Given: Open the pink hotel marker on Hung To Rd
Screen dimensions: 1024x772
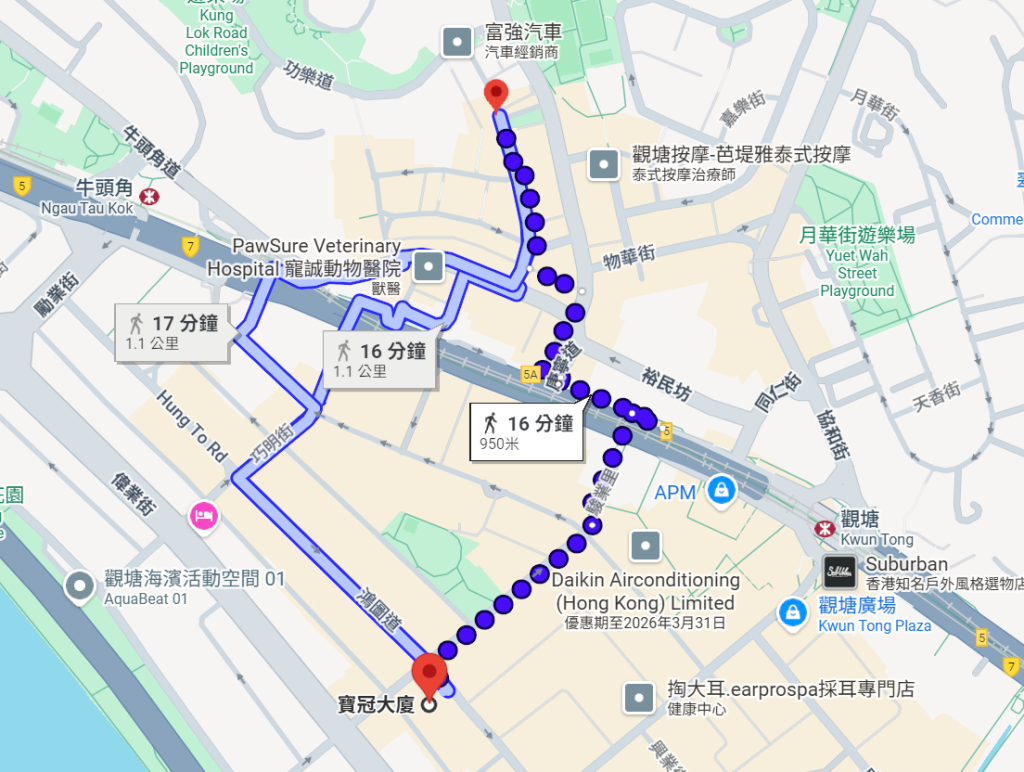Looking at the screenshot, I should (203, 516).
